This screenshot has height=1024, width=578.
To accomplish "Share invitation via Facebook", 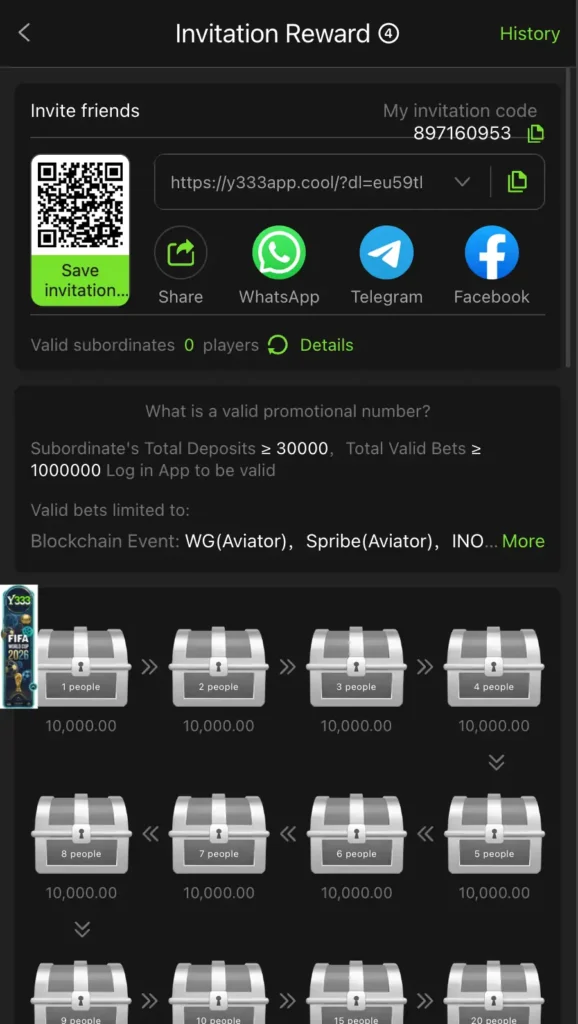I will coord(492,252).
